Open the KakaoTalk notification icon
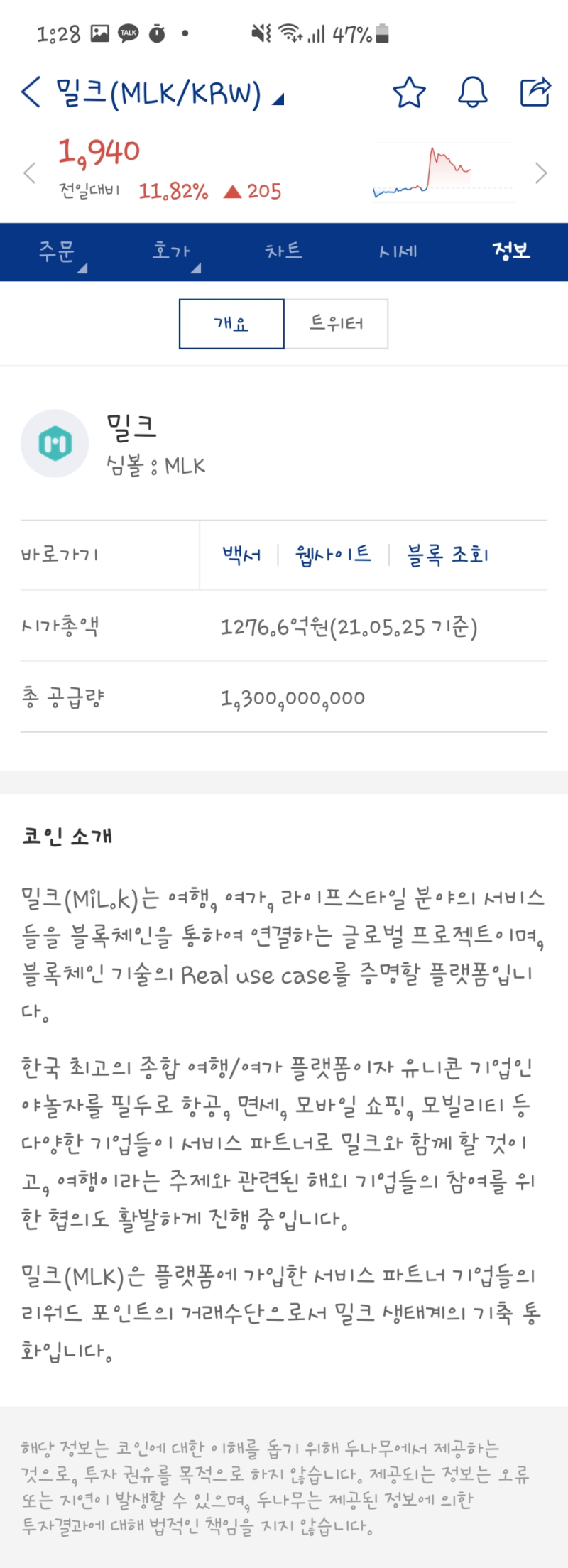Image resolution: width=568 pixels, height=1568 pixels. pyautogui.click(x=128, y=32)
